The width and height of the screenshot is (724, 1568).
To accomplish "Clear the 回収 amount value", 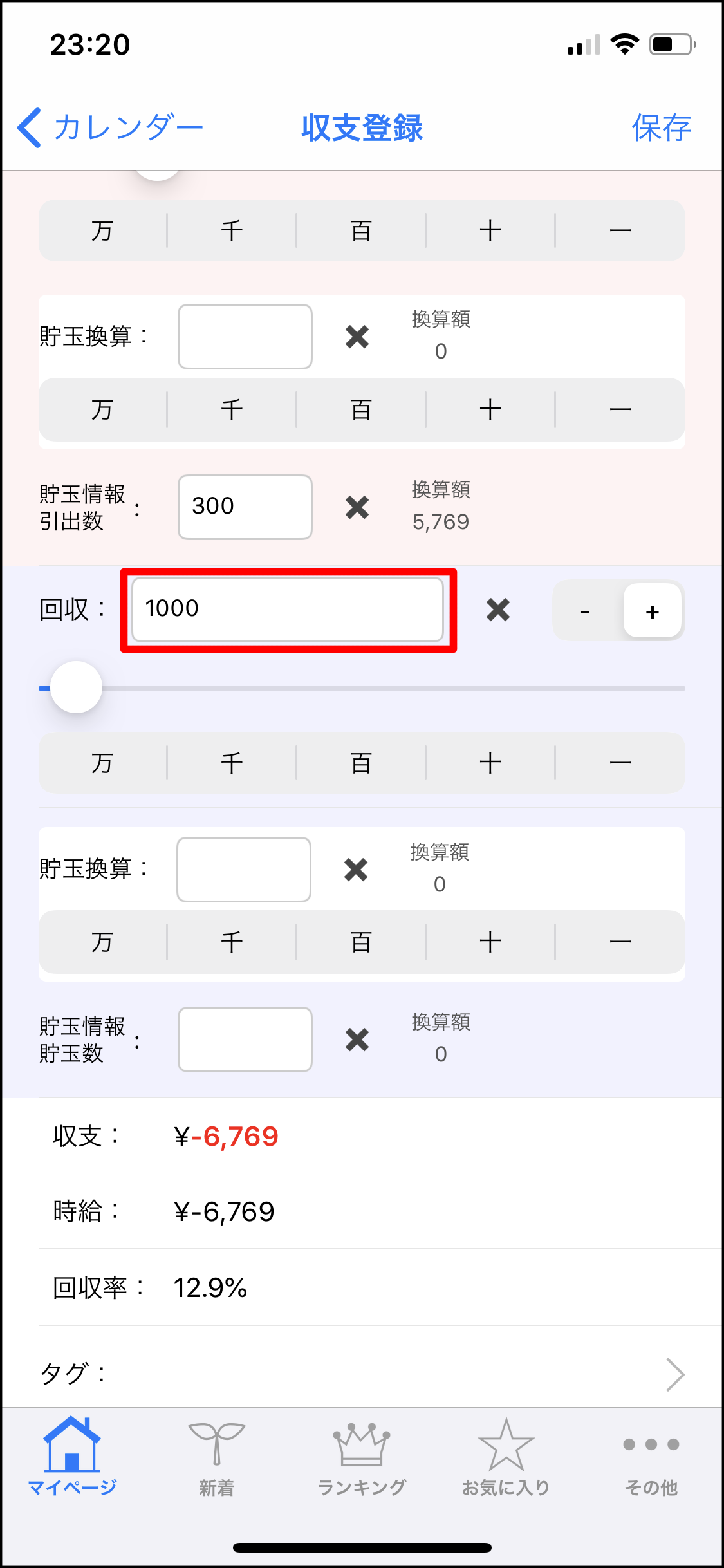I will [497, 610].
